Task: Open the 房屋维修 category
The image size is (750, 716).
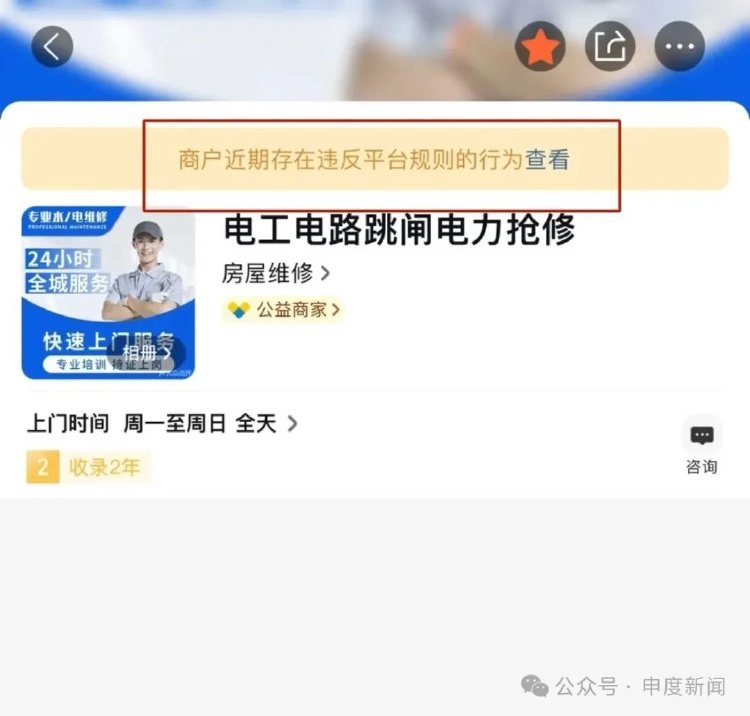Action: click(x=276, y=273)
